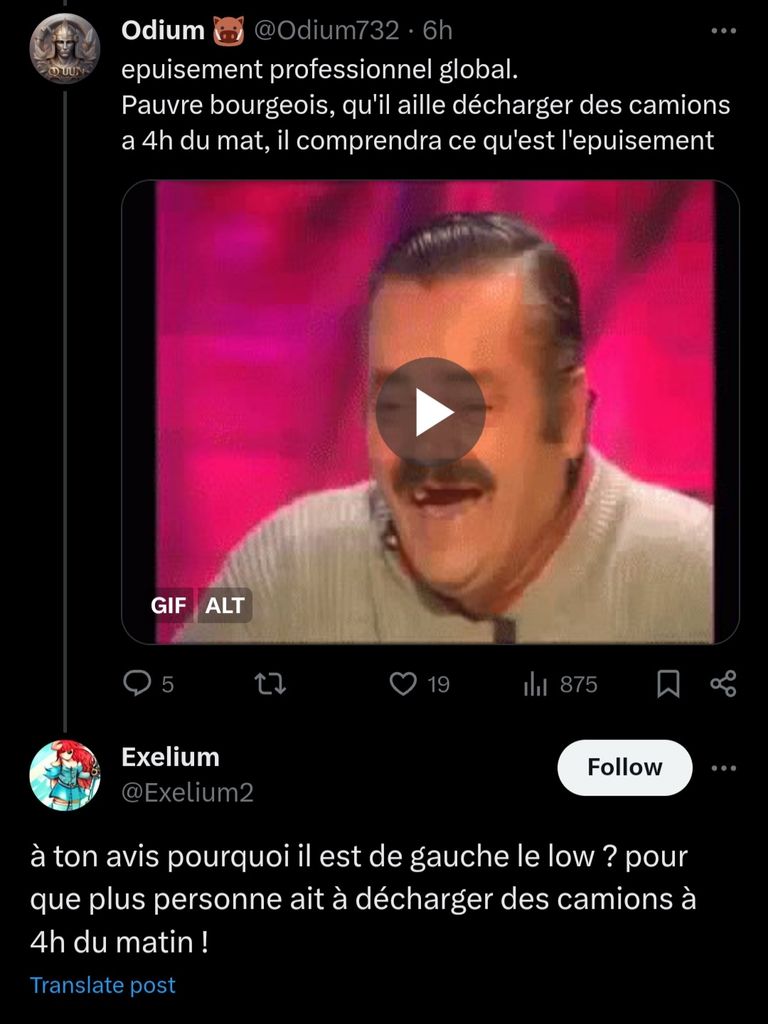Image resolution: width=768 pixels, height=1024 pixels.
Task: View analytics for Odium's post
Action: [x=537, y=684]
